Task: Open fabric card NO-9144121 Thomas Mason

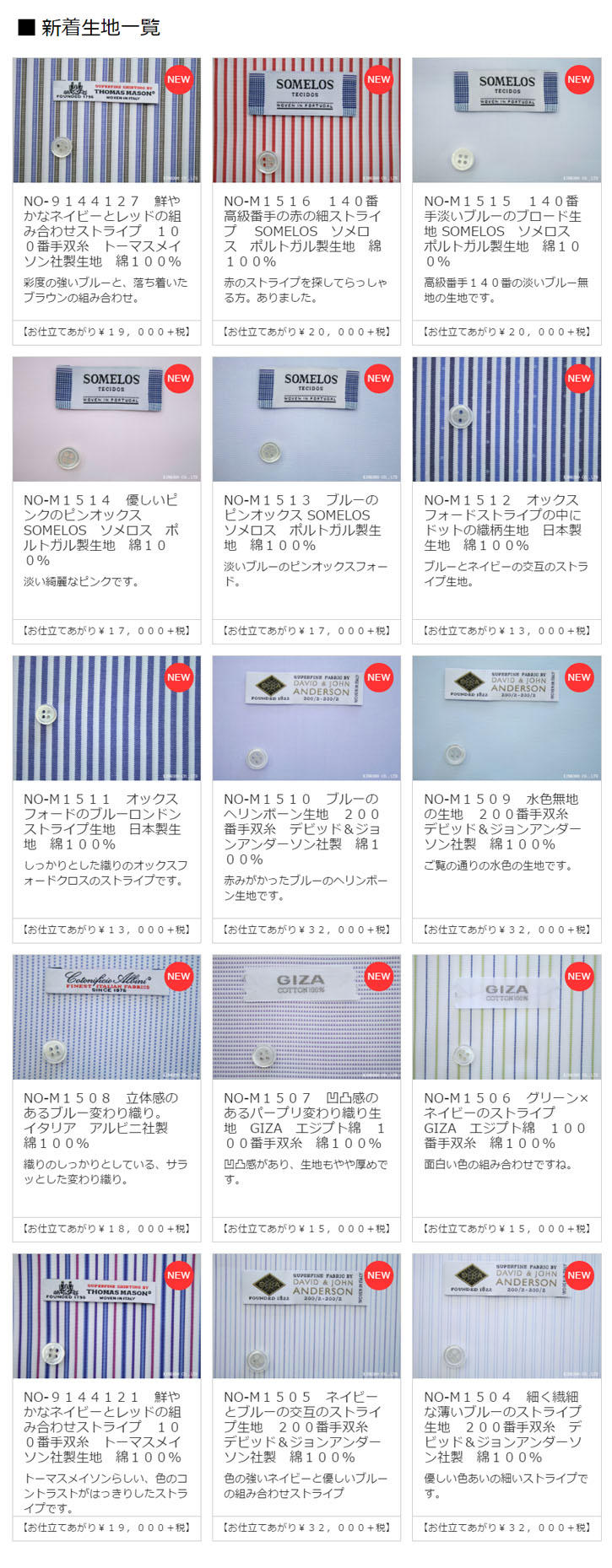Action: [106, 1316]
